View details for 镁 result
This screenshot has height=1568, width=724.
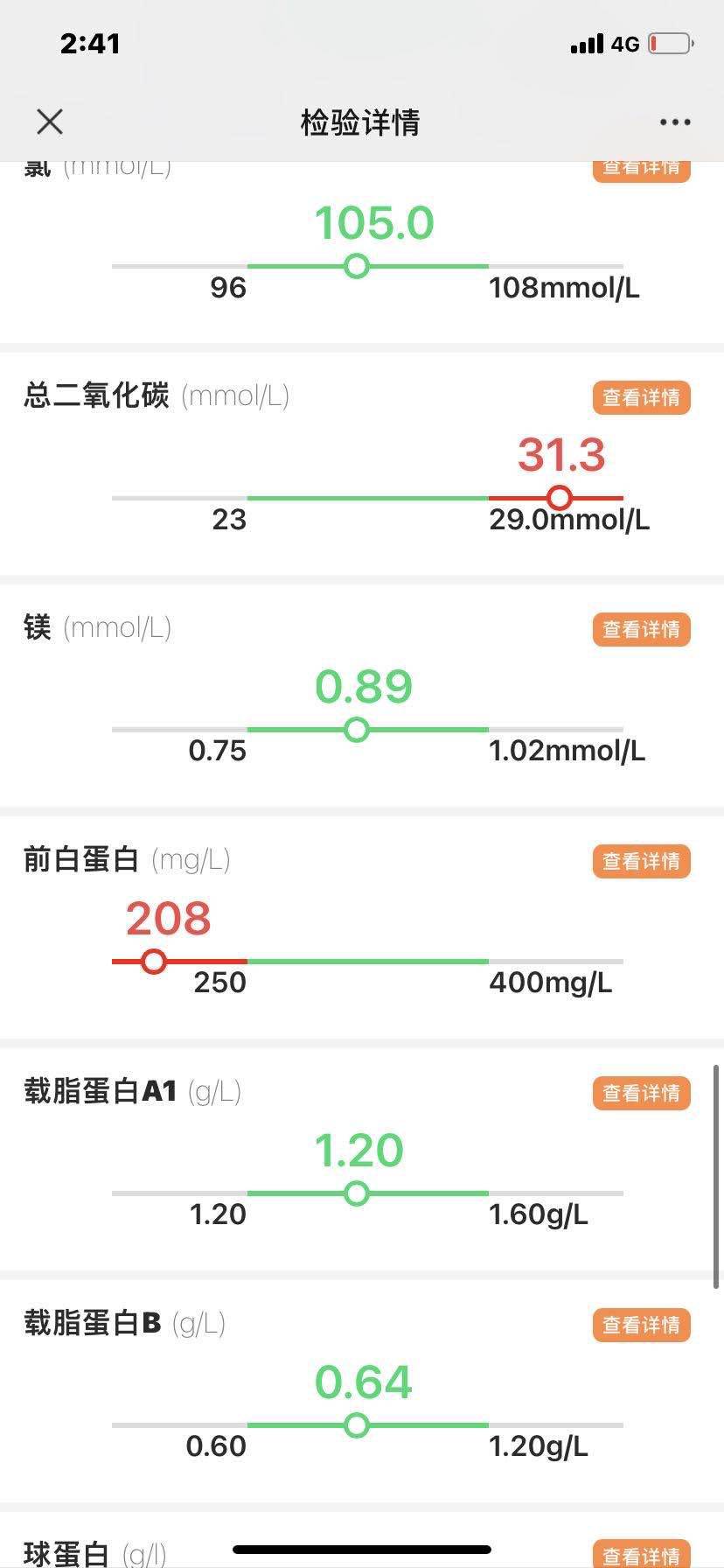pos(641,630)
